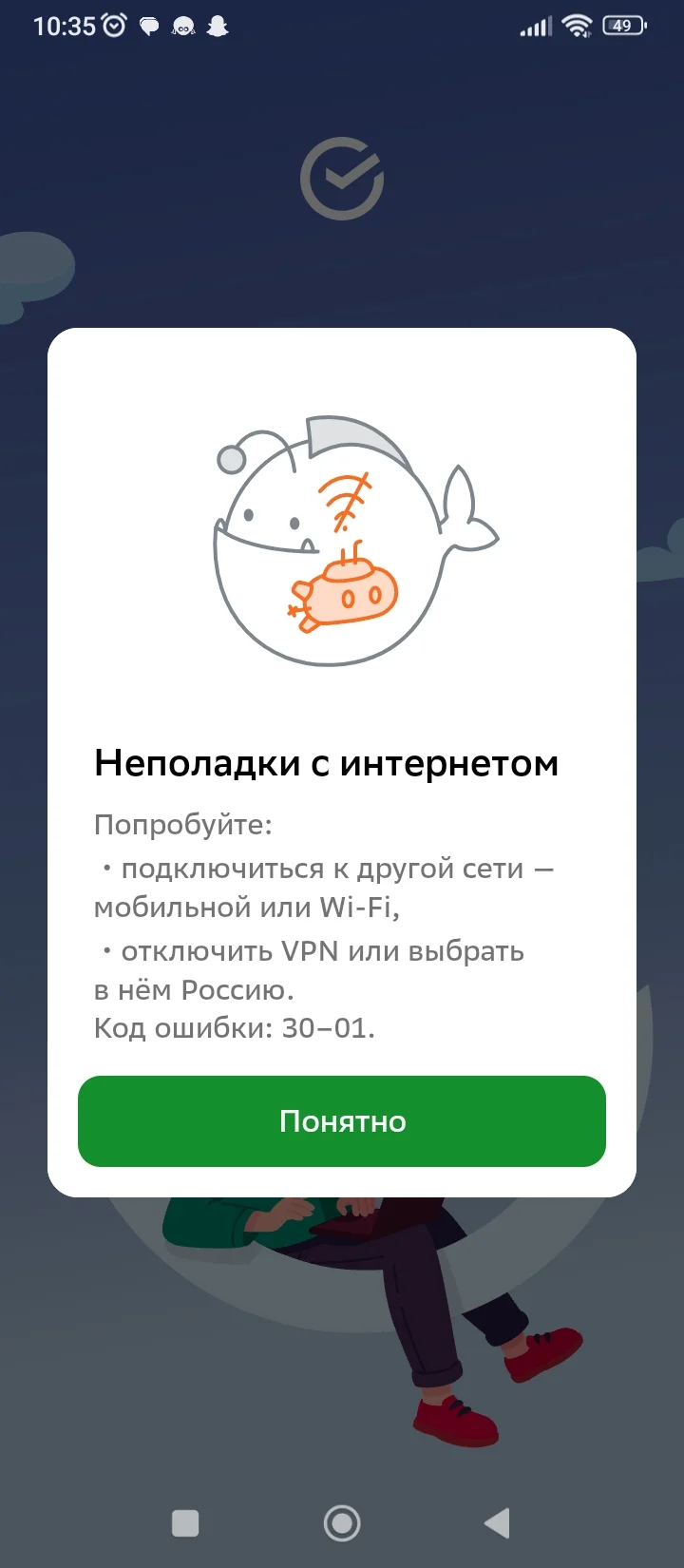Image resolution: width=684 pixels, height=1568 pixels.
Task: Tap the monster chat notification icon
Action: pos(183,27)
